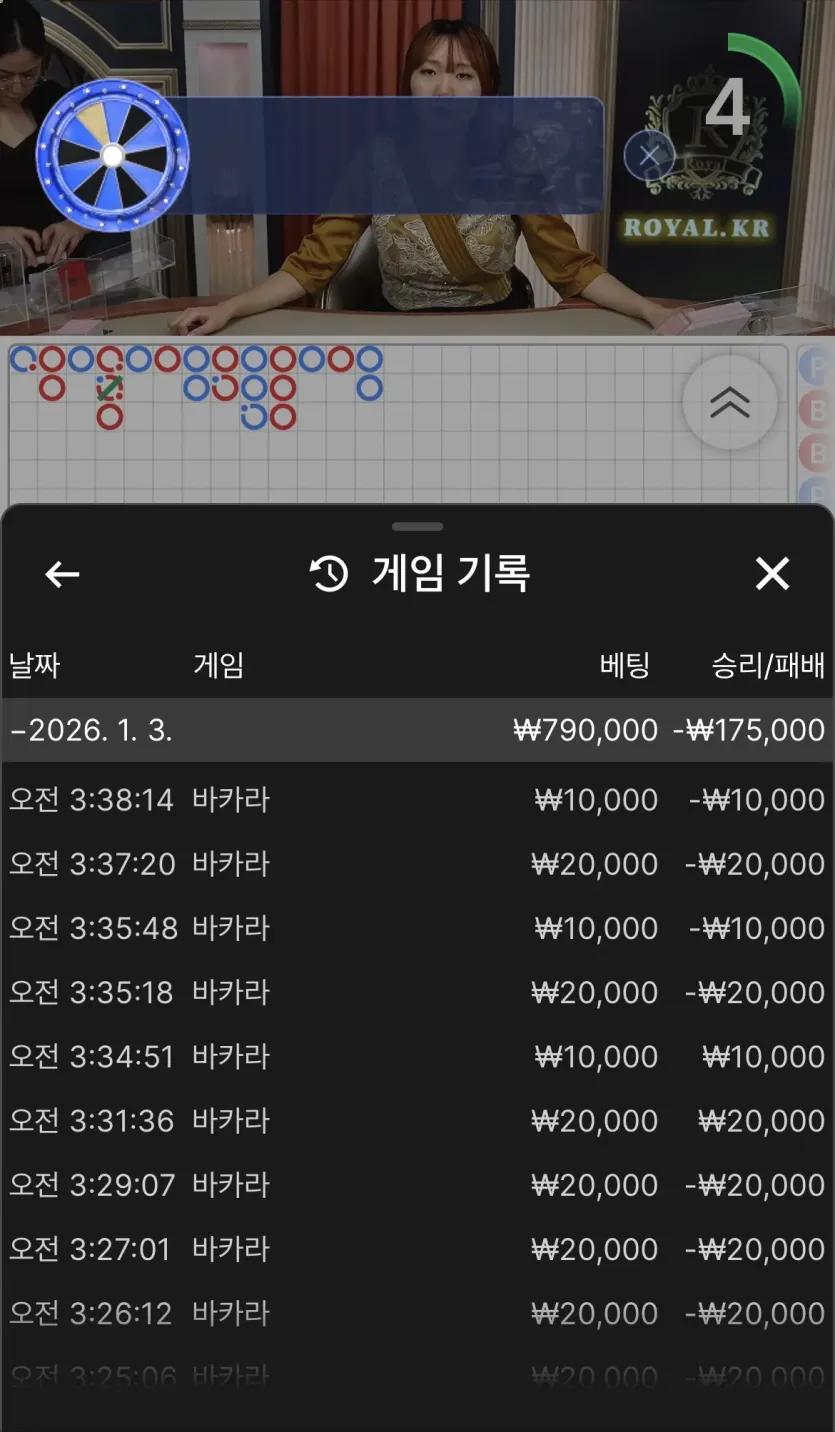Screen dimensions: 835x1432
Task: Expand the roadmap with the double chevron
Action: click(730, 403)
